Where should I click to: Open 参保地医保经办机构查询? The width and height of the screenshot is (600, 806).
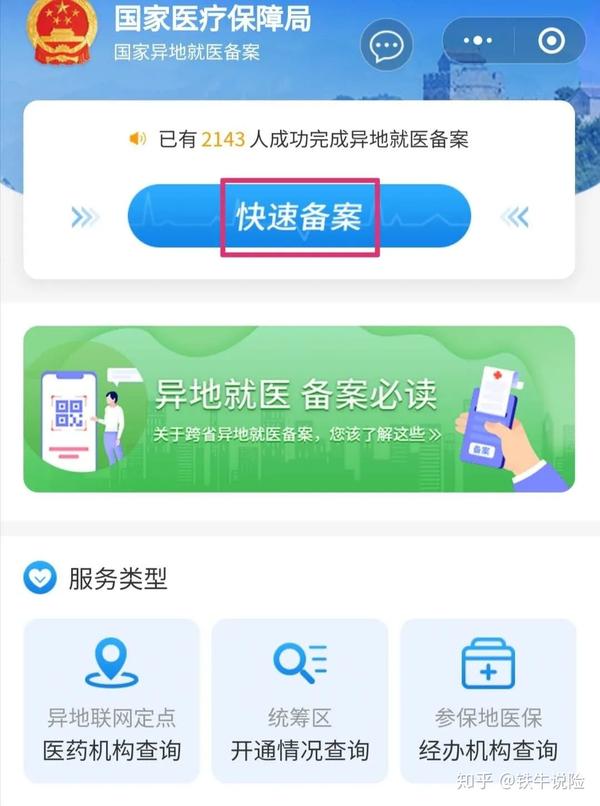coord(488,700)
